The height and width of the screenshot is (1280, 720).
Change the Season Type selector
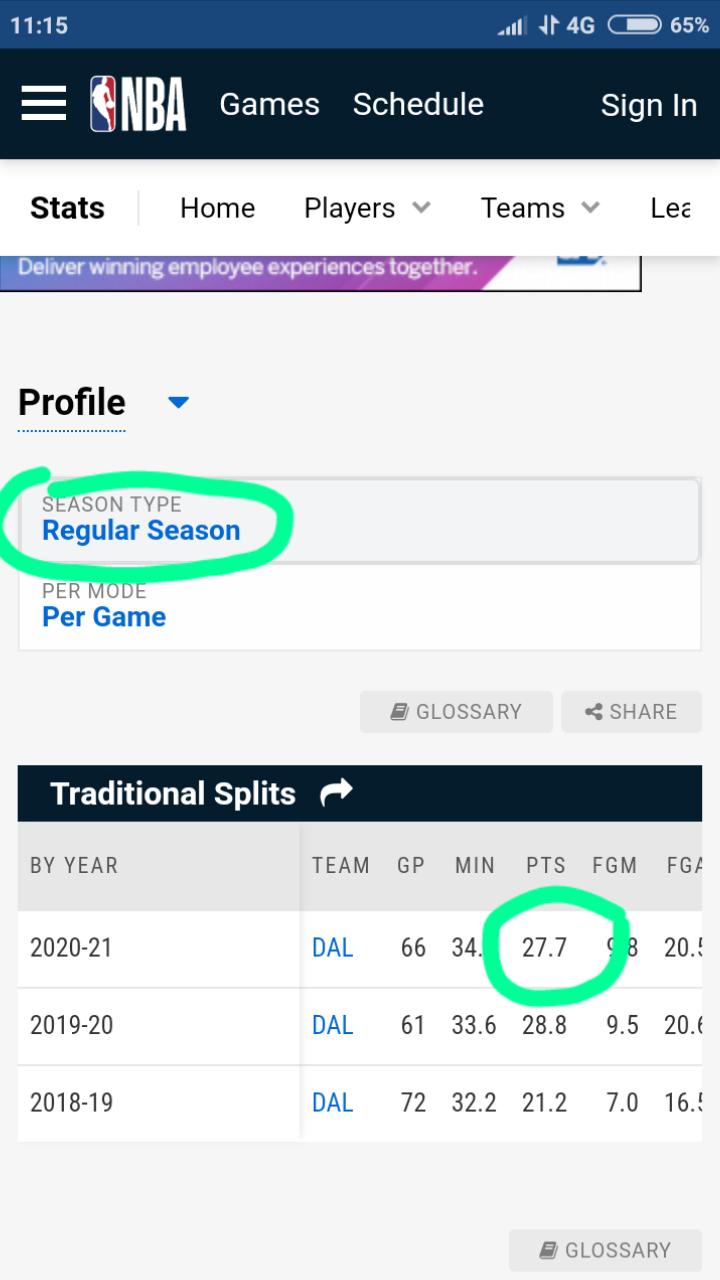coord(359,520)
